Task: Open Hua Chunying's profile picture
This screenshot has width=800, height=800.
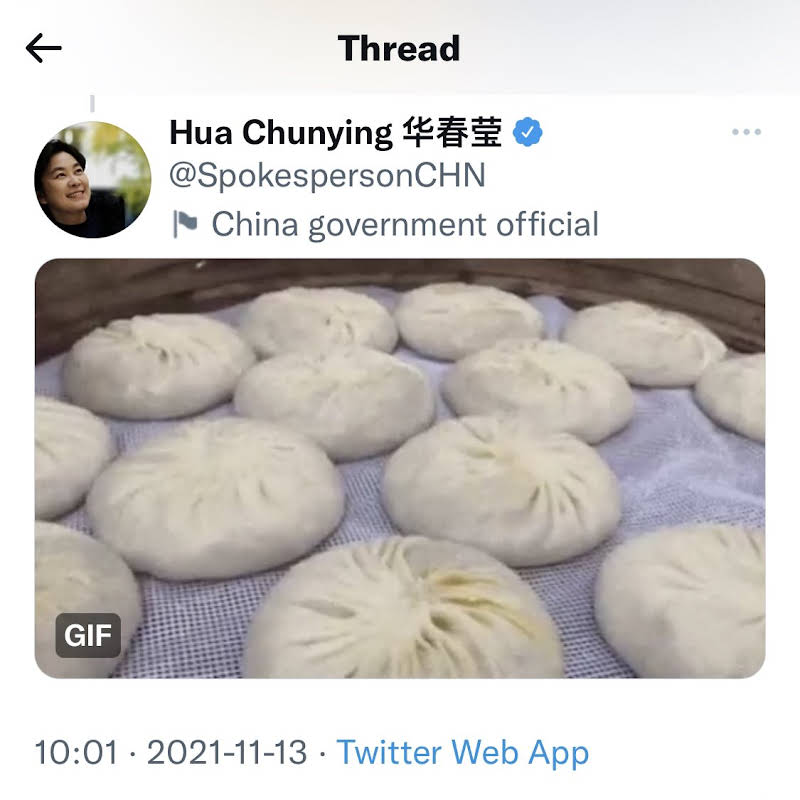Action: click(93, 180)
